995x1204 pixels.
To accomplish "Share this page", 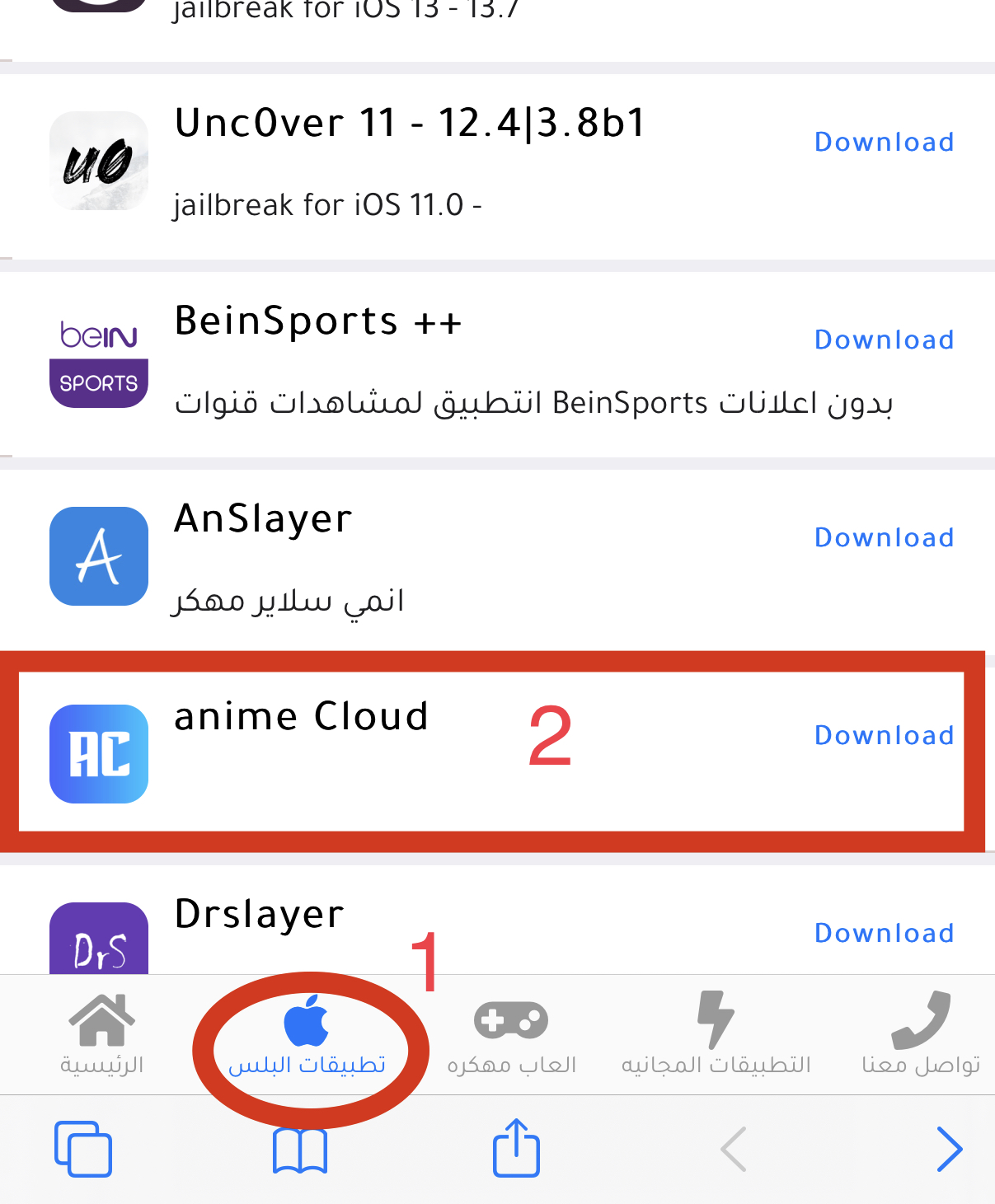I will pyautogui.click(x=516, y=1147).
